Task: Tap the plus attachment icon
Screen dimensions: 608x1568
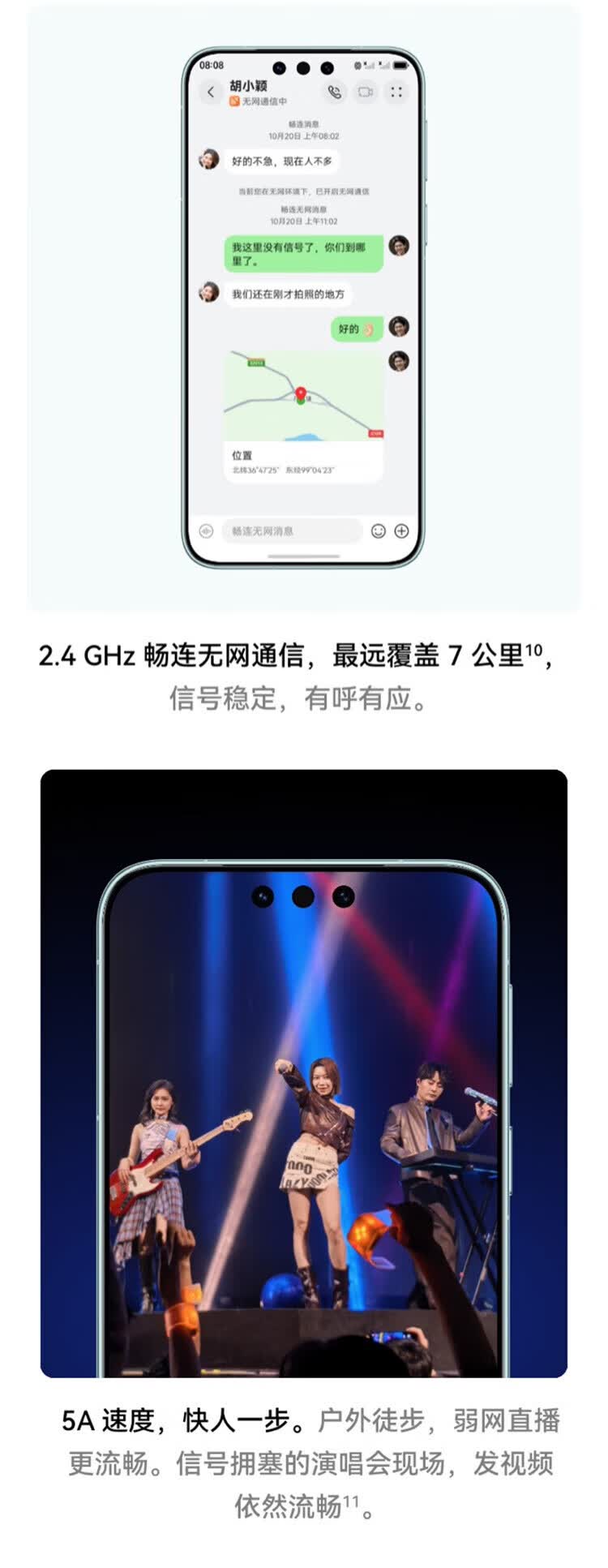Action: coord(400,531)
